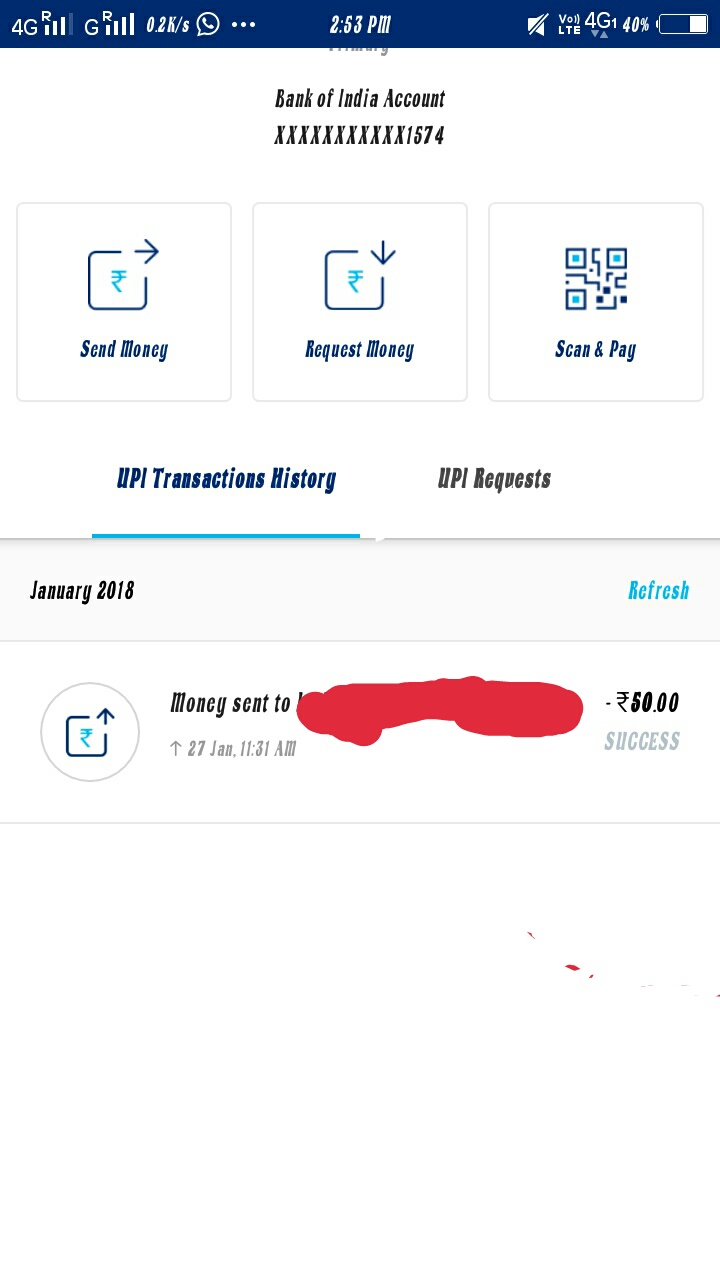Switch to UPI Requests tab
720x1280 pixels.
(x=494, y=479)
